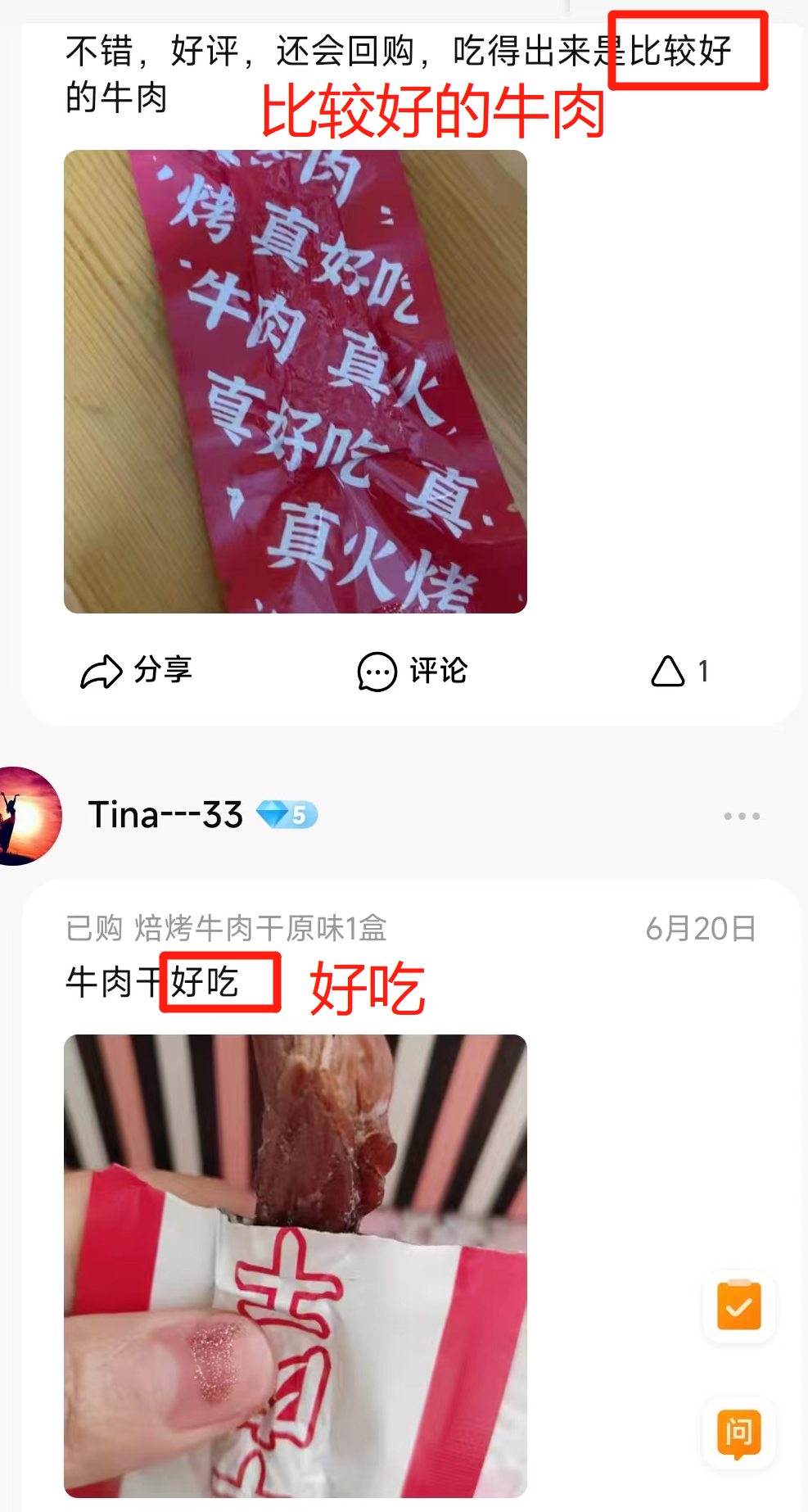Open the orange 问 ask-a-question button

(x=739, y=1433)
